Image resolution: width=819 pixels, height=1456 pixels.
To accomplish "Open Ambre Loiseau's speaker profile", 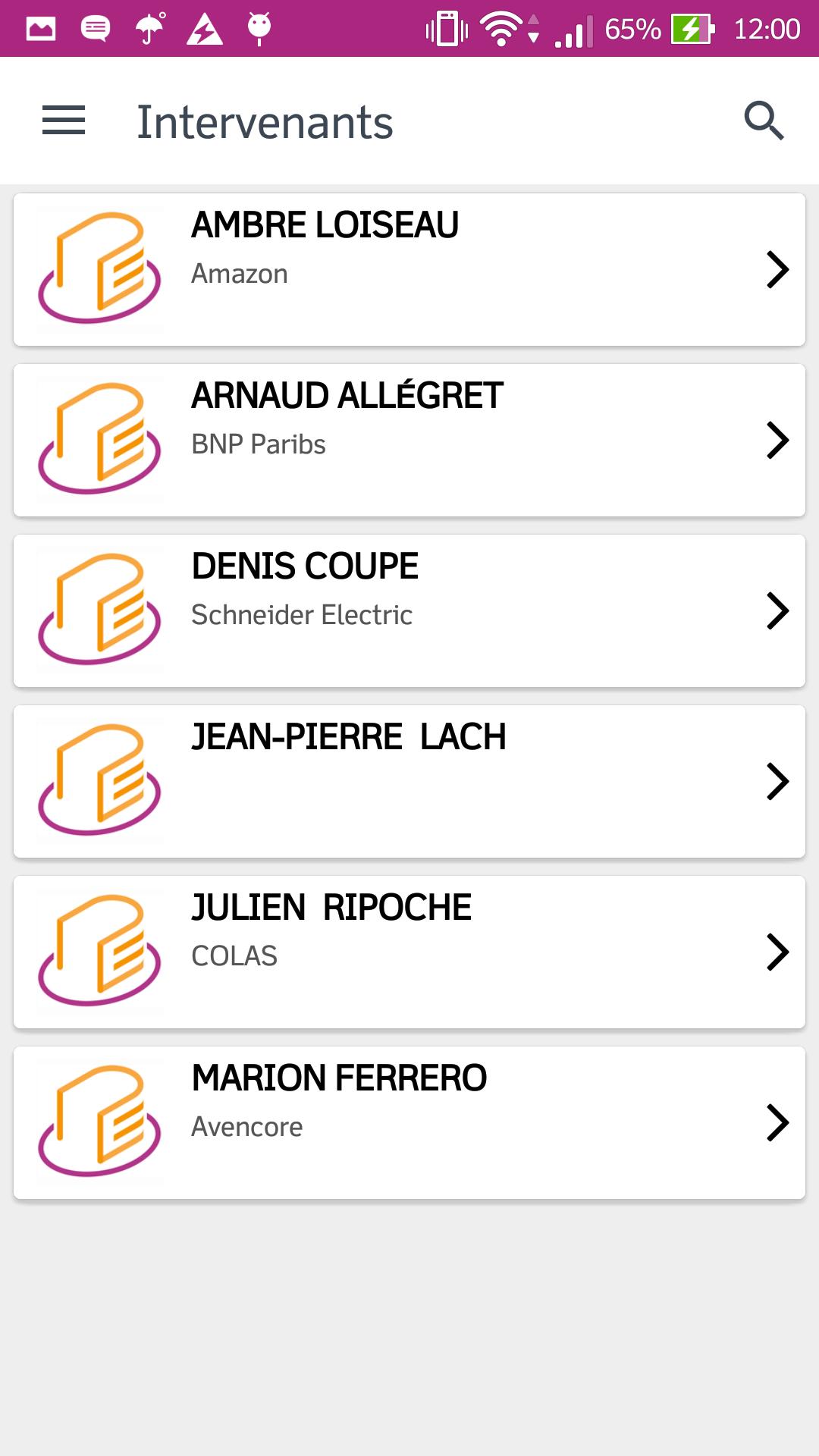I will pos(409,270).
